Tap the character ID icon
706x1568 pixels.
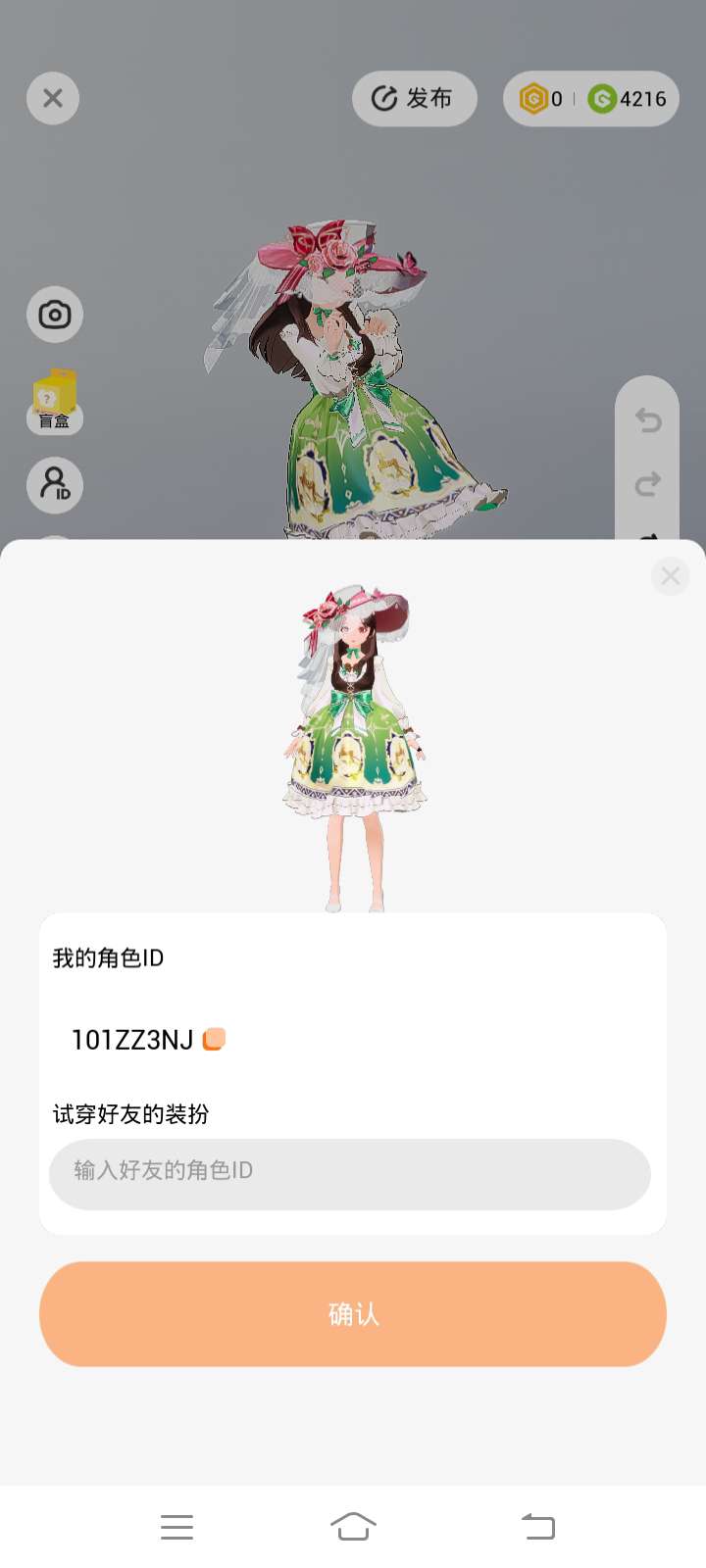coord(55,485)
